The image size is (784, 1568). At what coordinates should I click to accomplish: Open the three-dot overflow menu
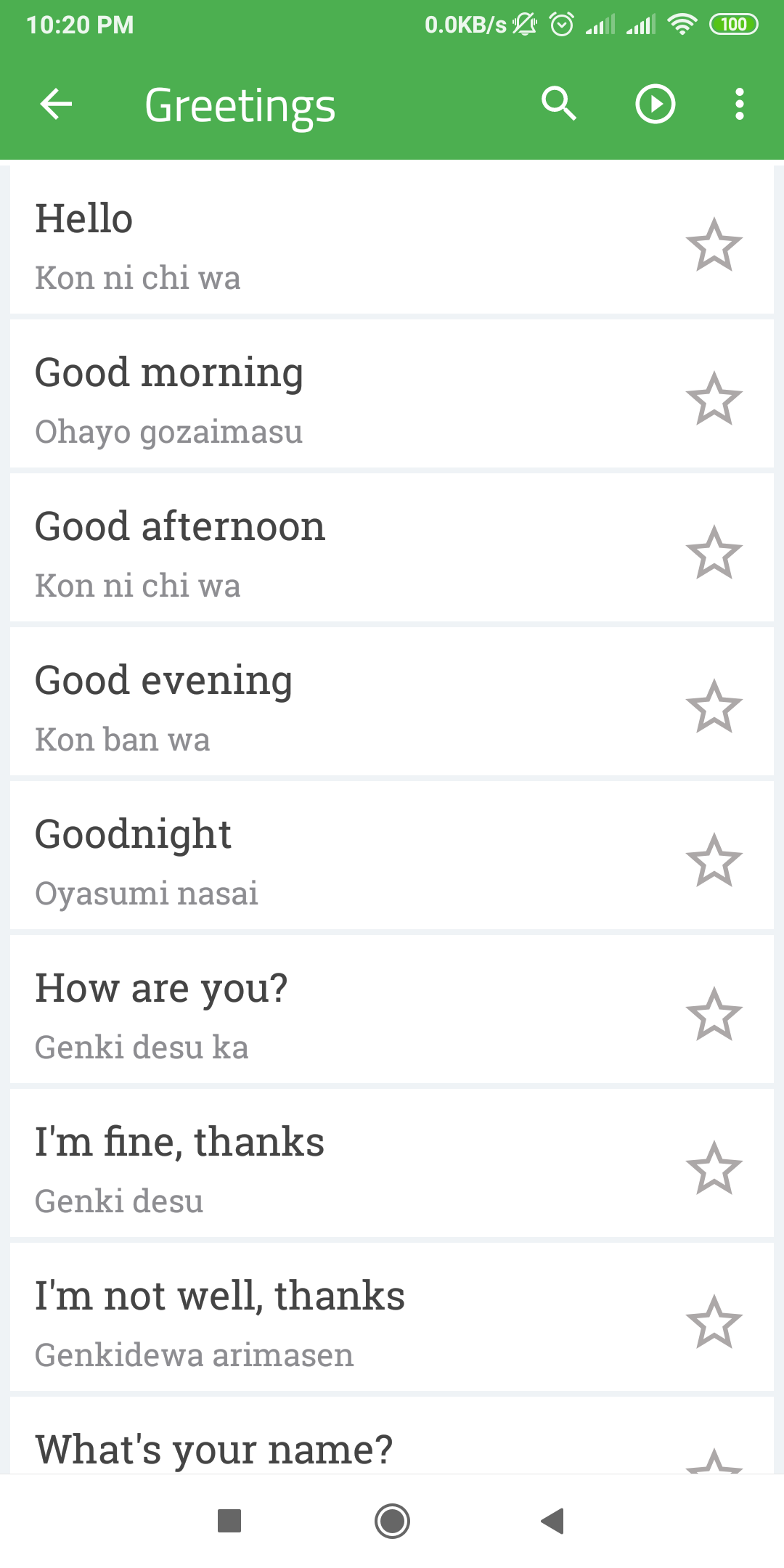tap(739, 105)
